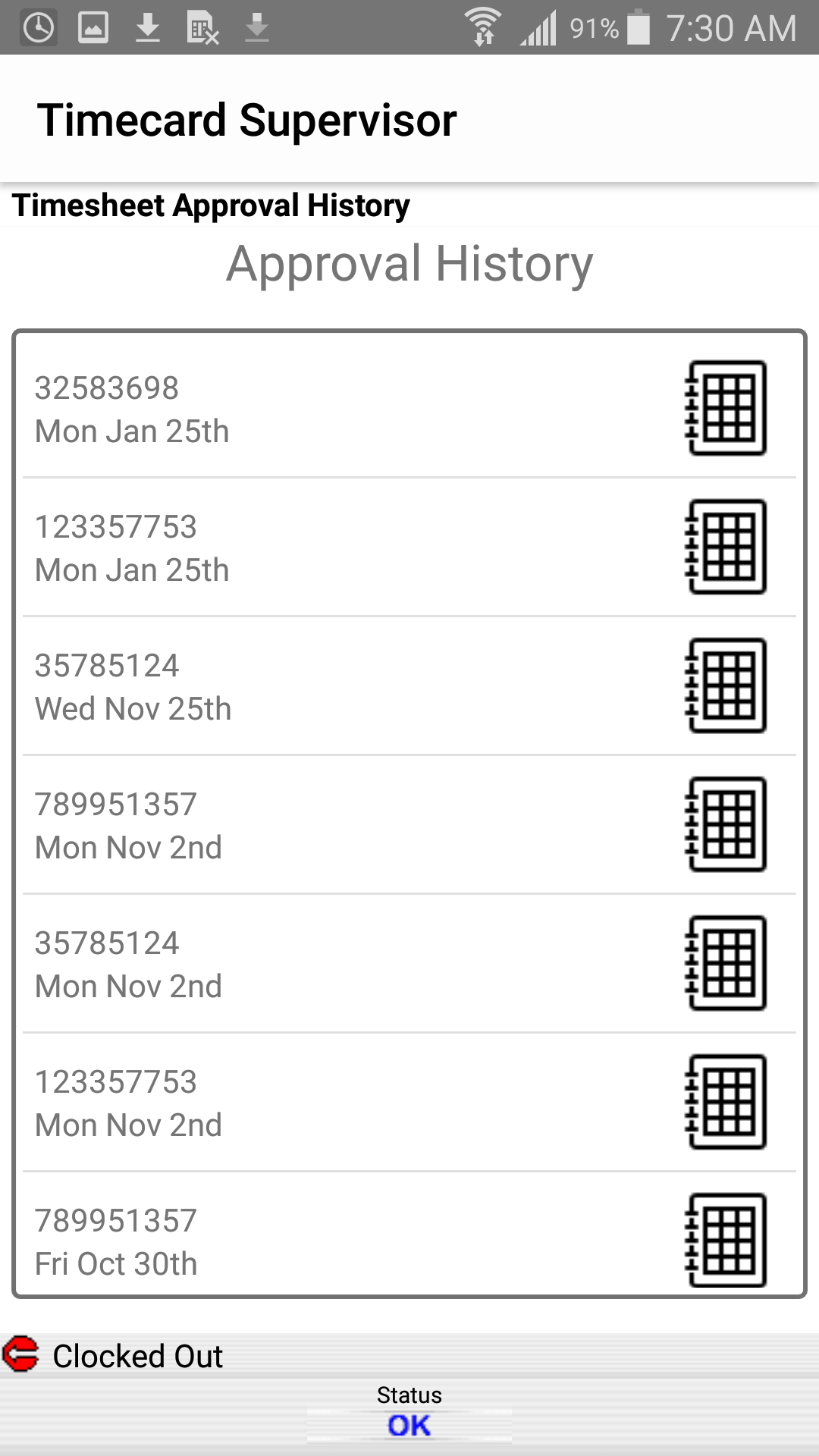Tap the Approval History title
819x1456 pixels.
point(409,264)
